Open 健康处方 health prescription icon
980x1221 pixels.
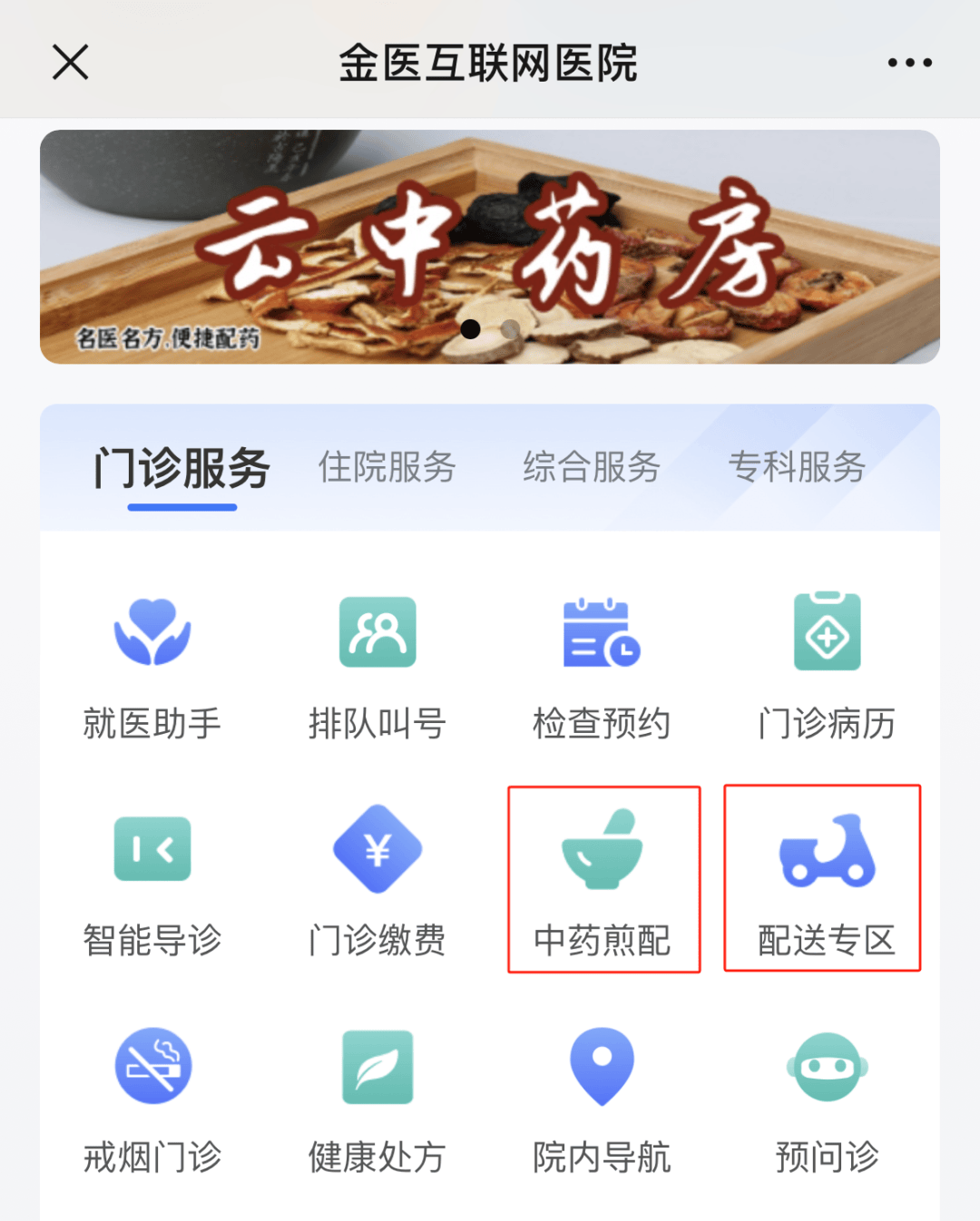click(377, 1096)
